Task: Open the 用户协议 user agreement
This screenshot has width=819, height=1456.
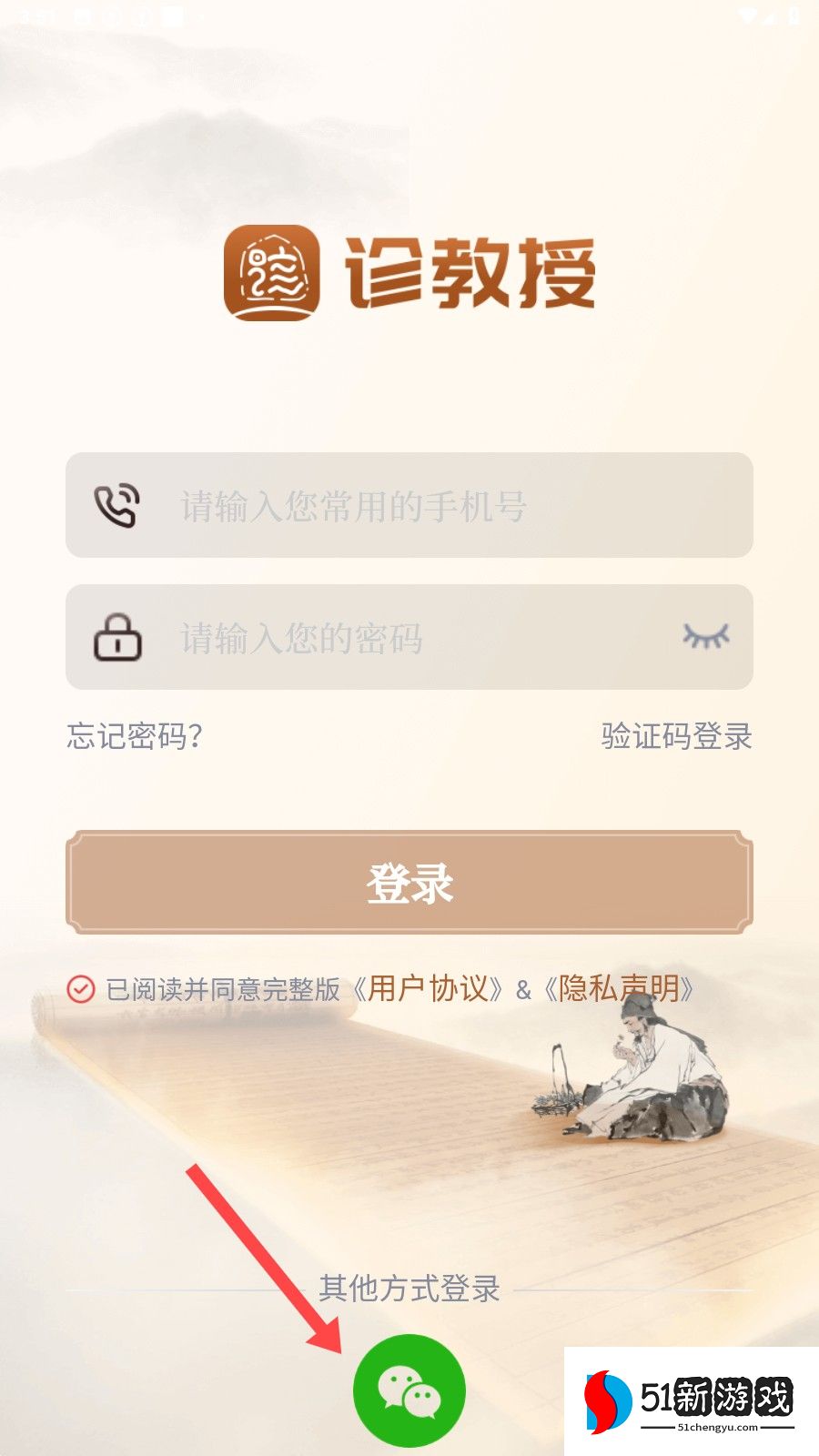Action: click(428, 989)
